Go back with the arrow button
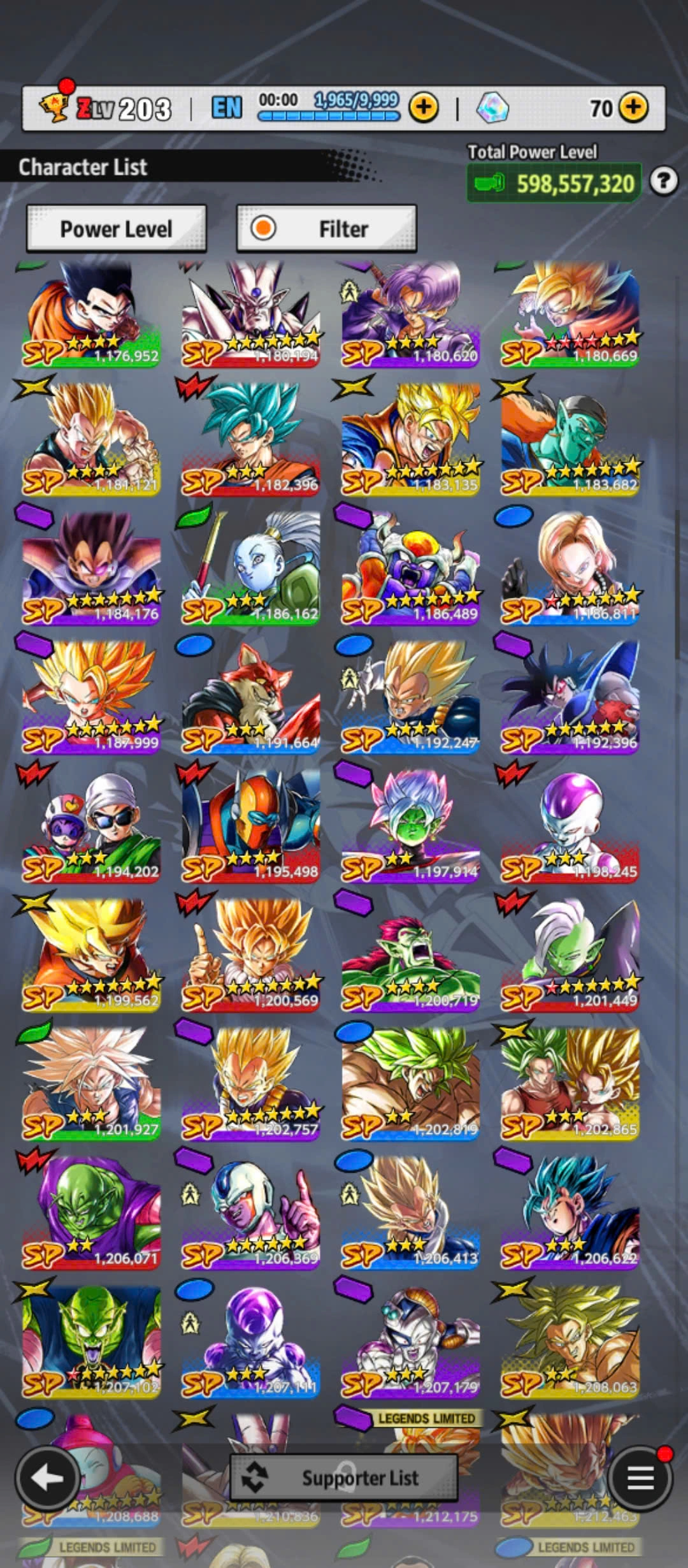This screenshot has height=1568, width=688. coord(48,1477)
